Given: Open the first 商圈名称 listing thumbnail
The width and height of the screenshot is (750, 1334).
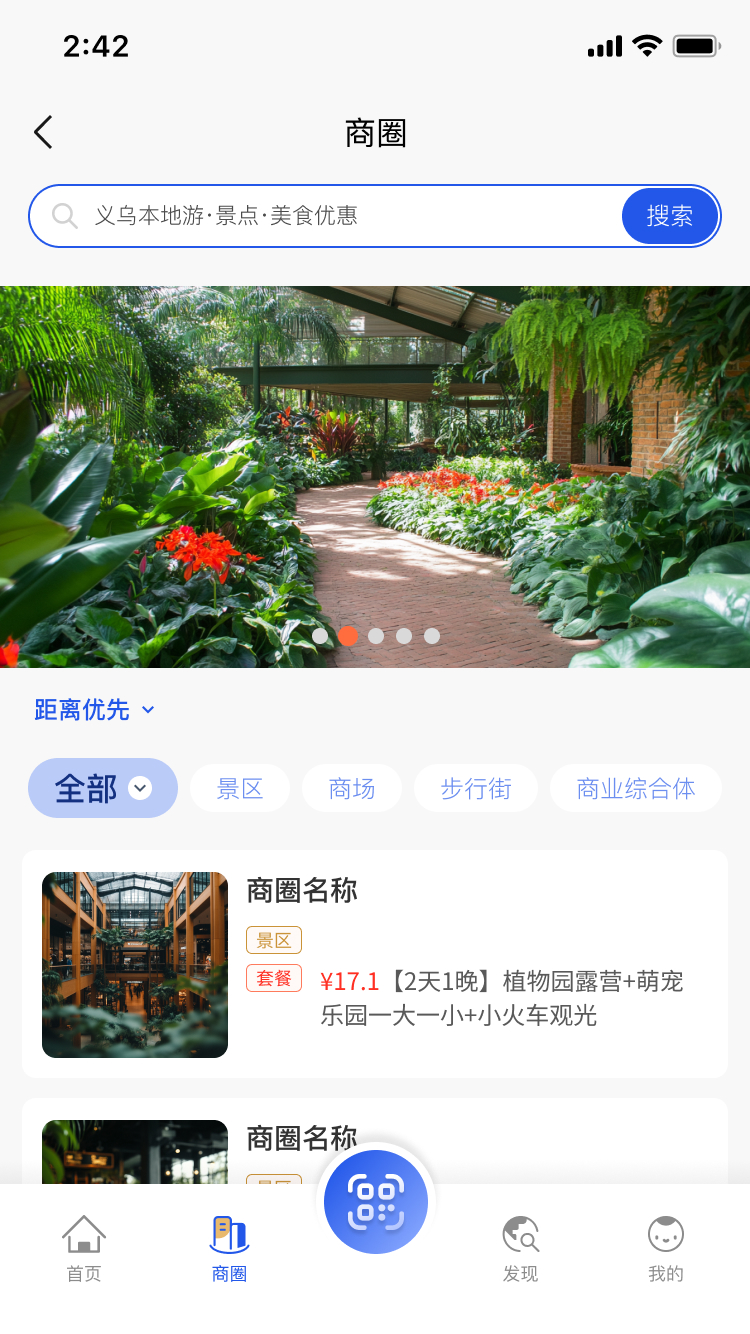Looking at the screenshot, I should [x=135, y=964].
